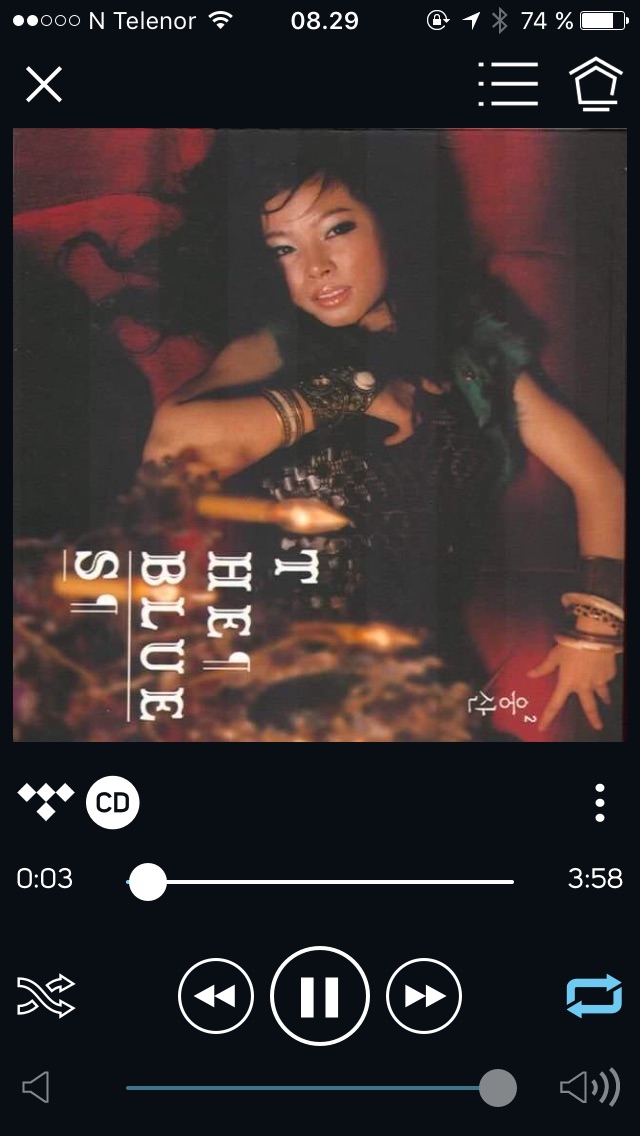Close the now playing screen
The image size is (640, 1136).
(x=44, y=85)
